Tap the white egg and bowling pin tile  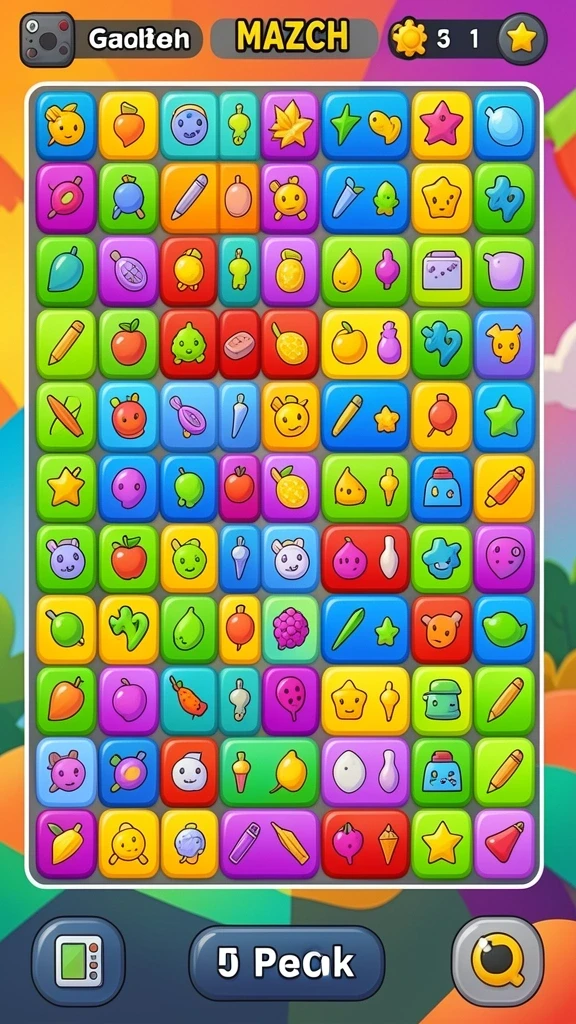click(365, 773)
